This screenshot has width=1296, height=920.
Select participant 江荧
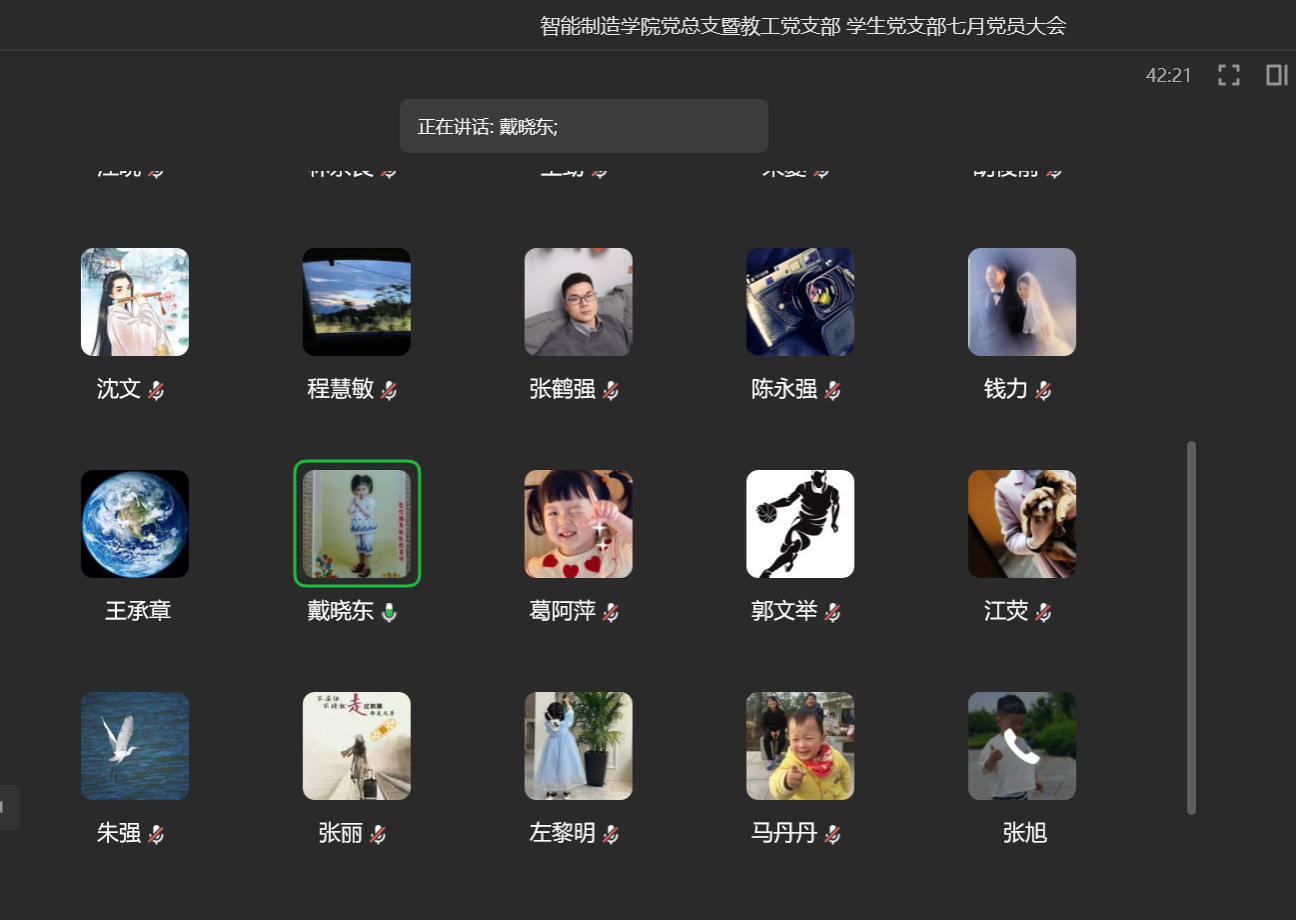tap(1022, 524)
